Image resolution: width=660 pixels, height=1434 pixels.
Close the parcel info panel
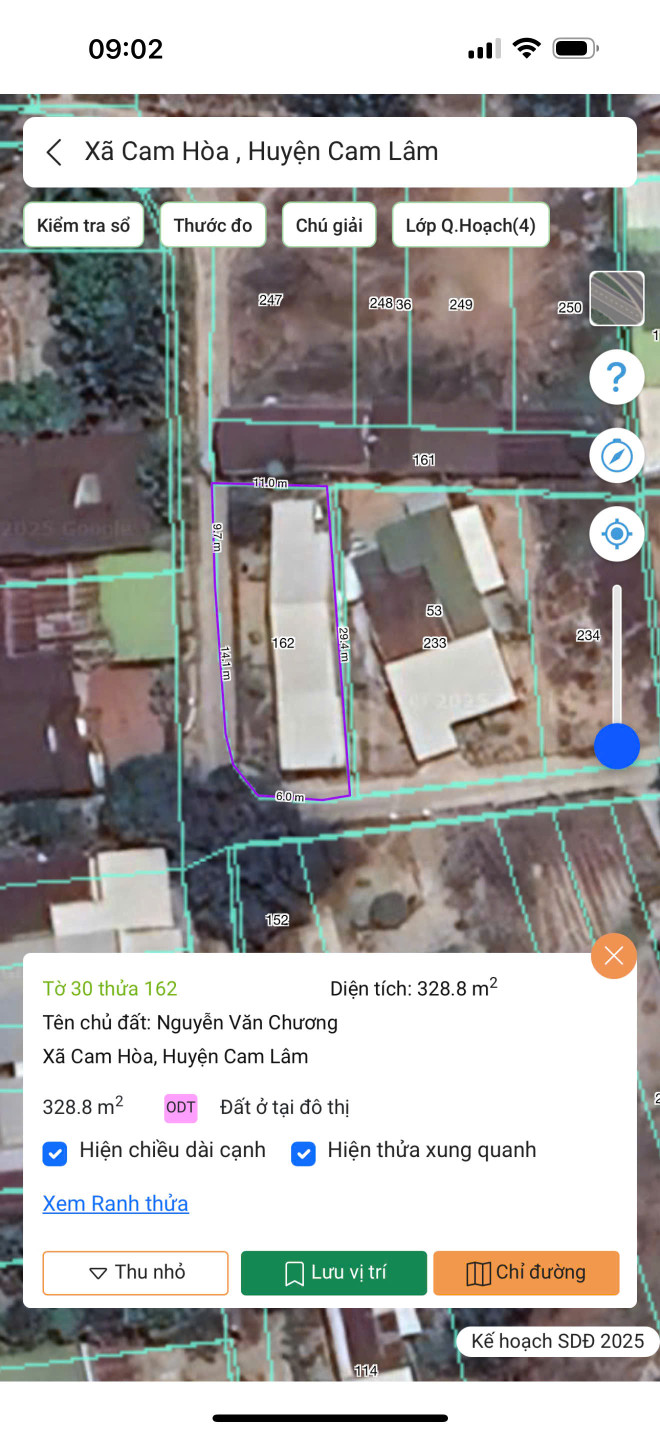tap(614, 956)
